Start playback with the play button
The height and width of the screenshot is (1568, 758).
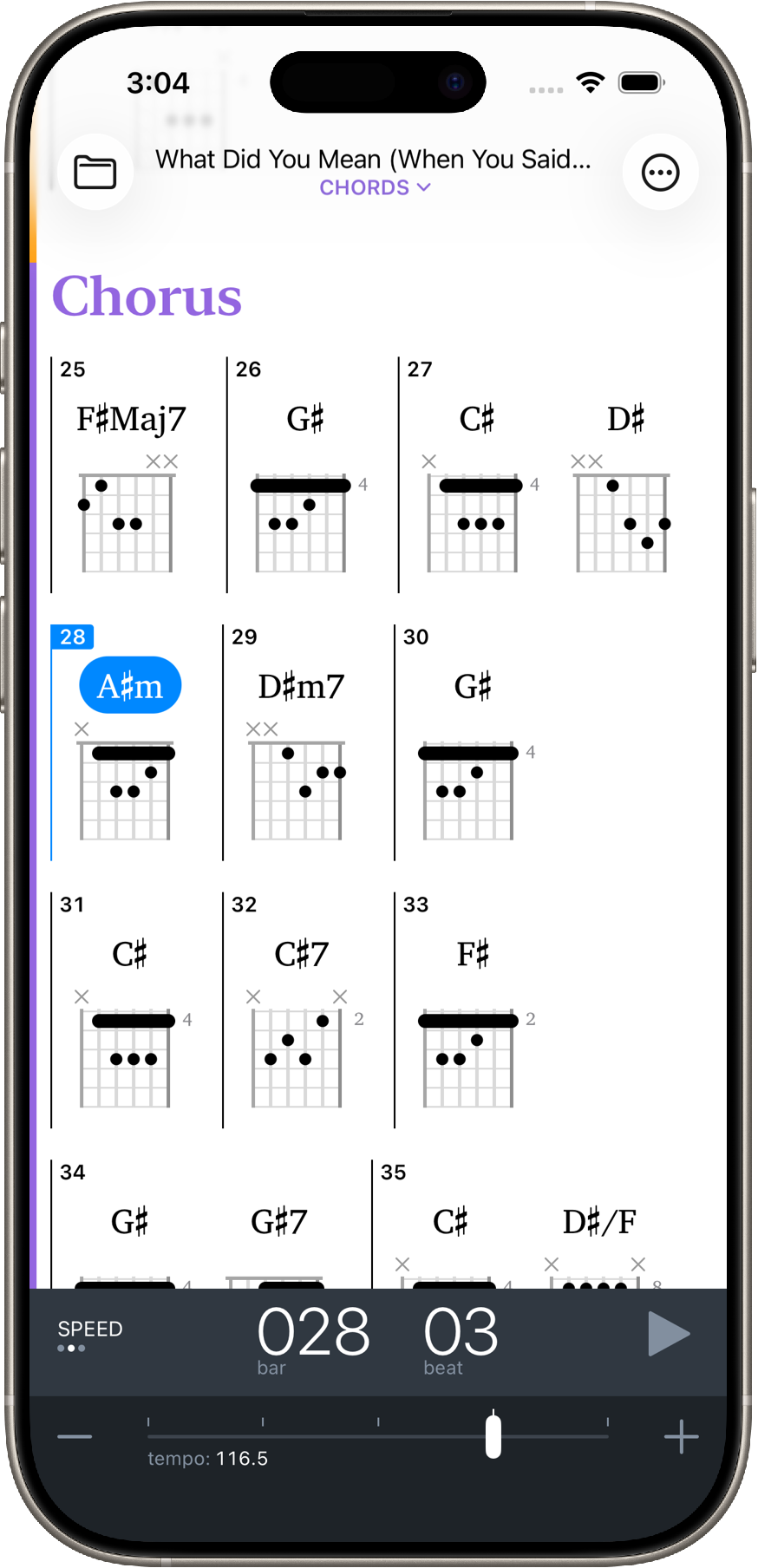668,1333
